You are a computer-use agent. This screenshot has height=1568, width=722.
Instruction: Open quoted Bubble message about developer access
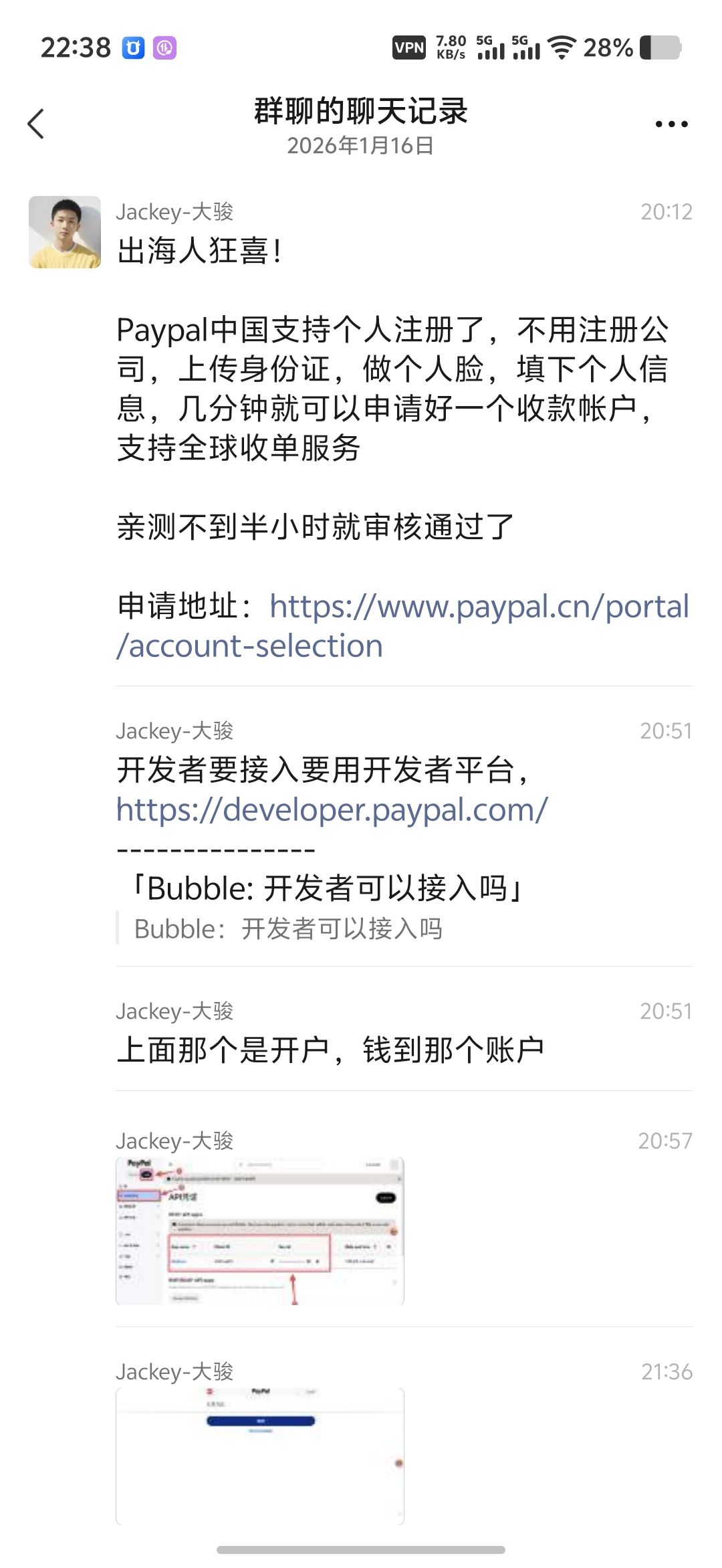coord(287,929)
